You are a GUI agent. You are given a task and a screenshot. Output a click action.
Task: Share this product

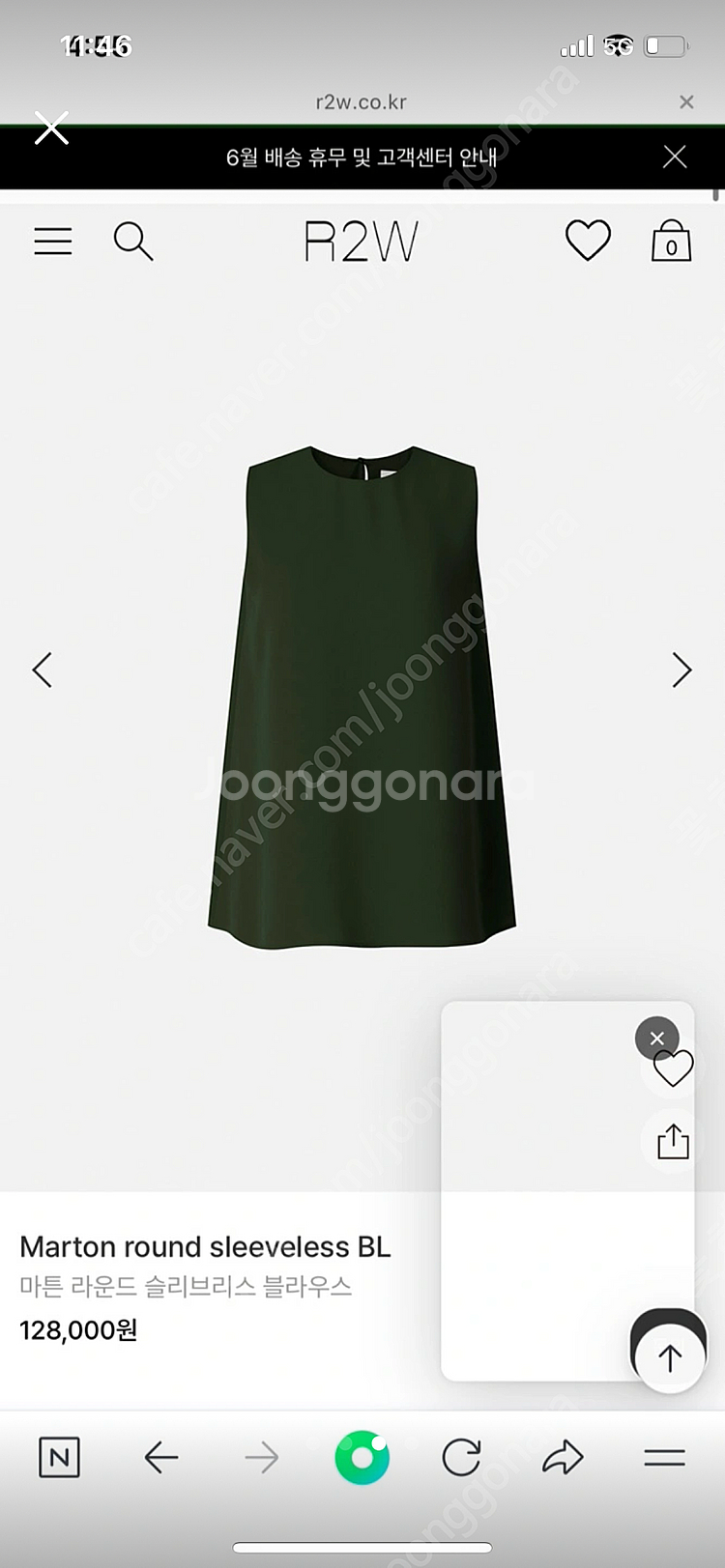click(673, 1141)
